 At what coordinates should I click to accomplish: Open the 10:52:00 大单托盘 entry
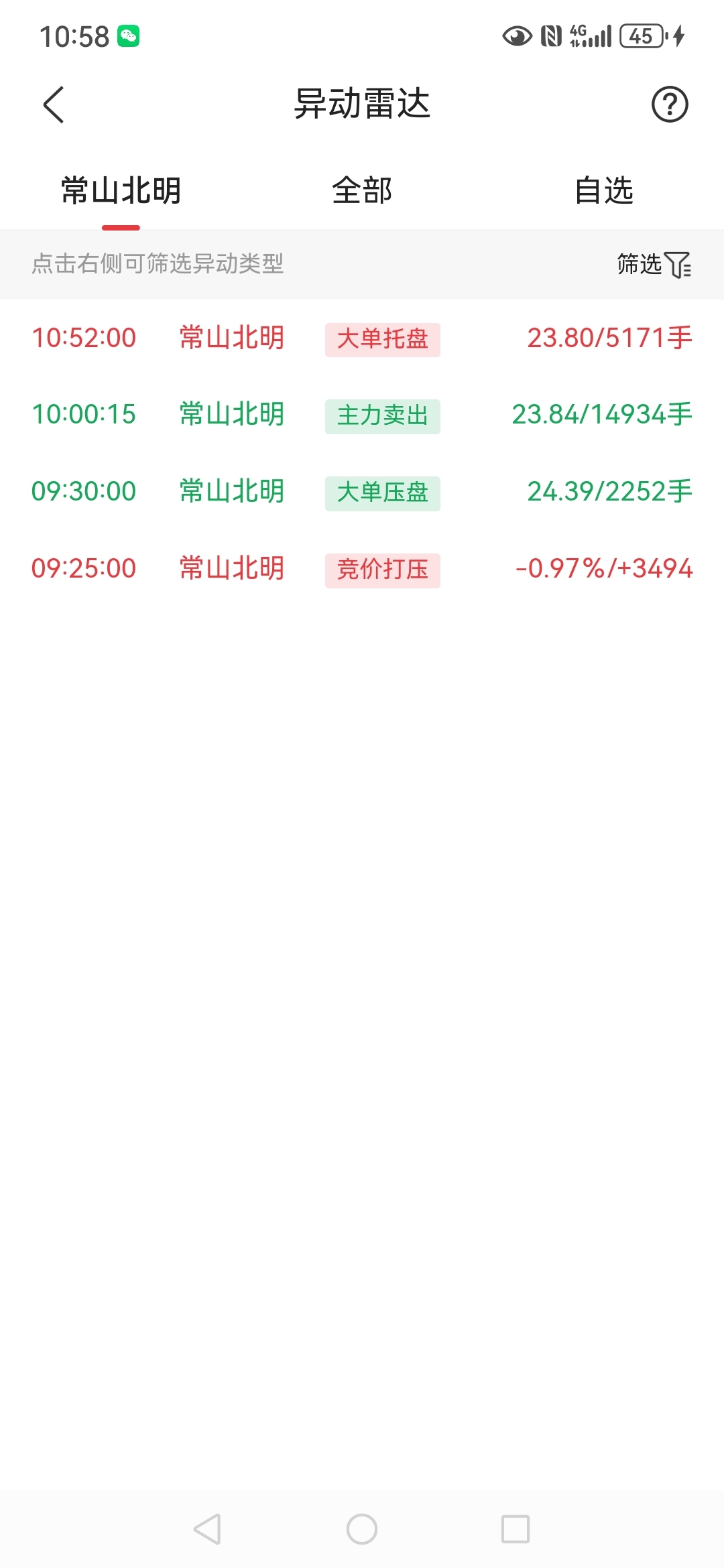click(362, 338)
